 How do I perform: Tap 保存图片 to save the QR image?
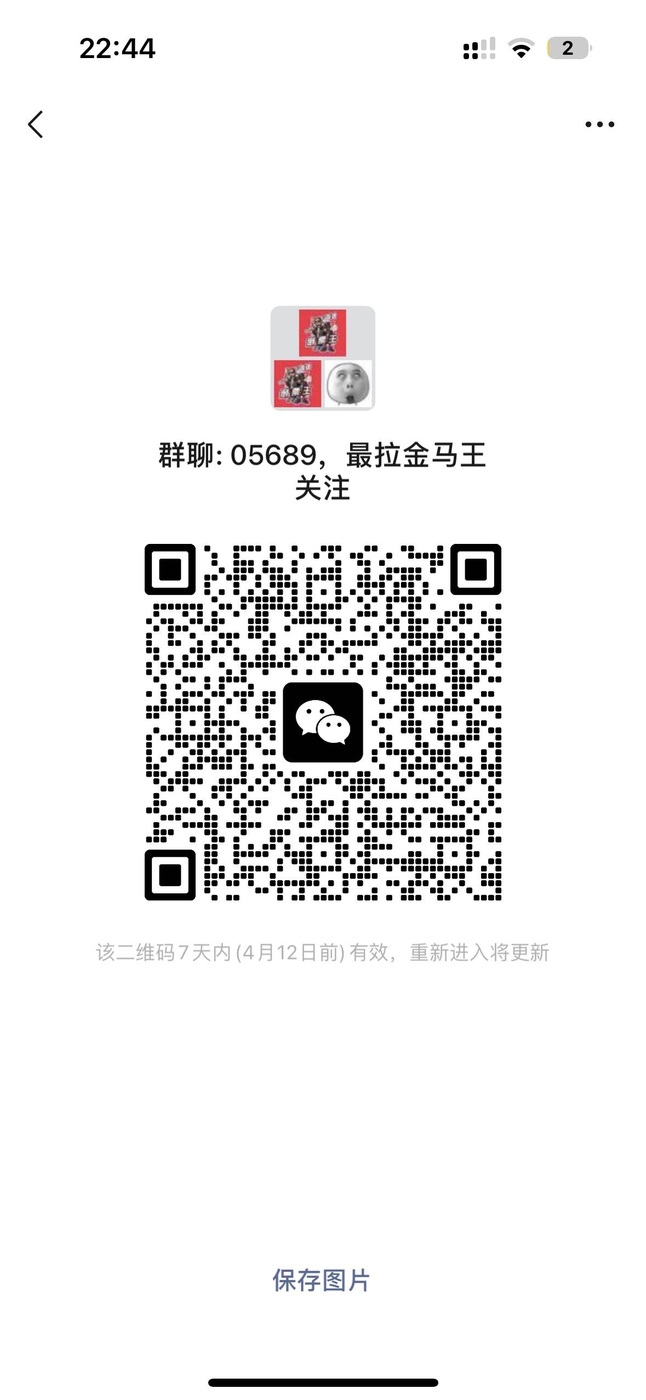pos(322,1280)
